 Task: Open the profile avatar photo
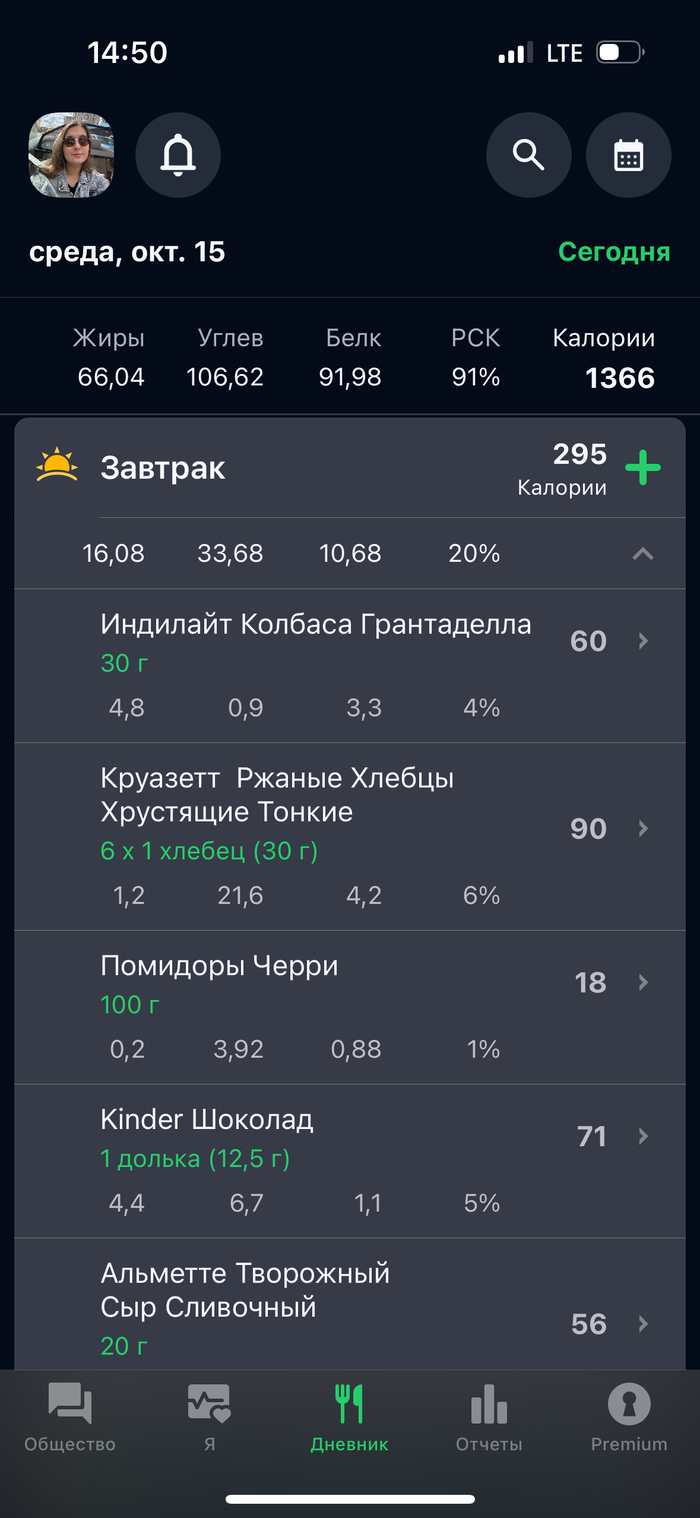pos(71,155)
